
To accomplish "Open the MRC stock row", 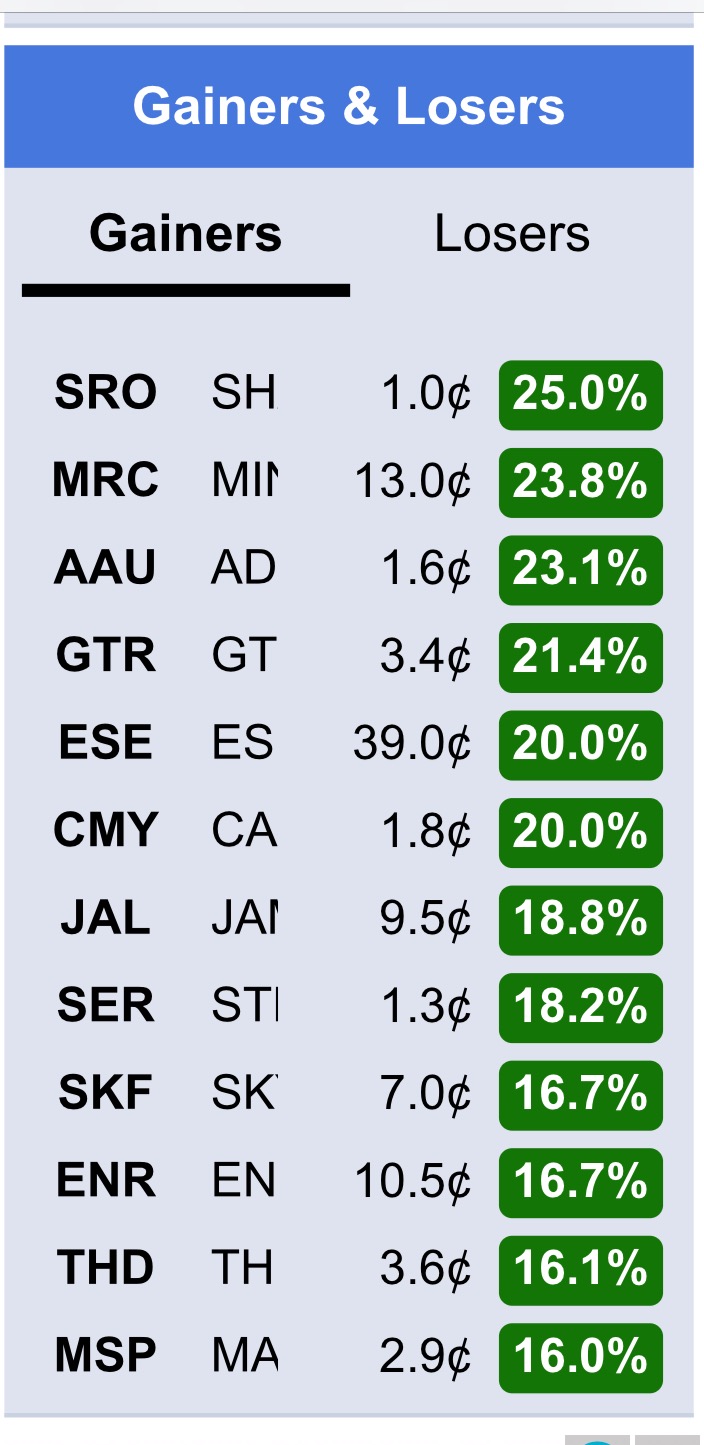I will click(x=349, y=482).
